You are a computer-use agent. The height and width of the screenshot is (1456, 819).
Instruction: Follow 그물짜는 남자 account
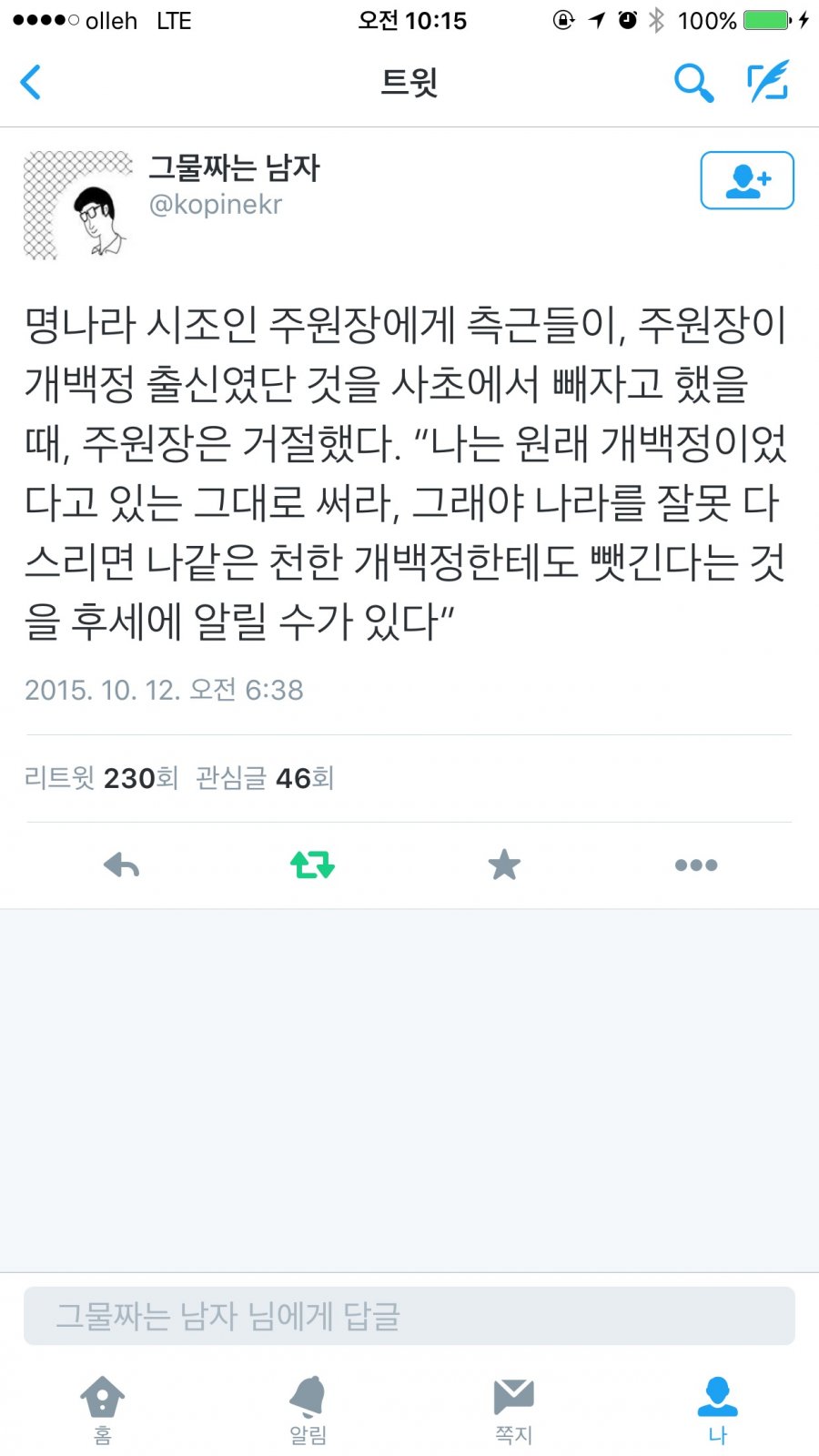[746, 180]
